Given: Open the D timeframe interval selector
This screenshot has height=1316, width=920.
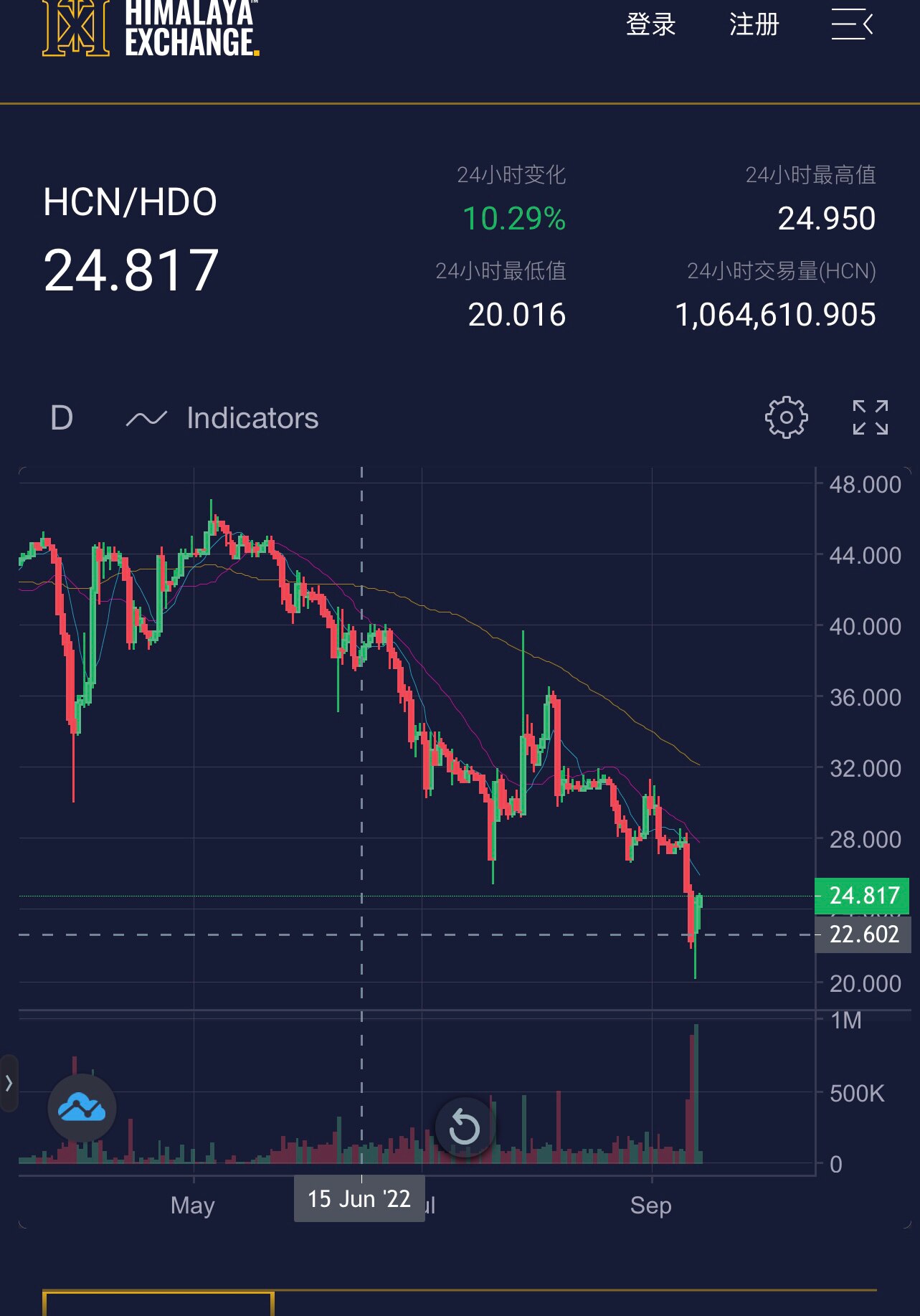Looking at the screenshot, I should tap(61, 418).
